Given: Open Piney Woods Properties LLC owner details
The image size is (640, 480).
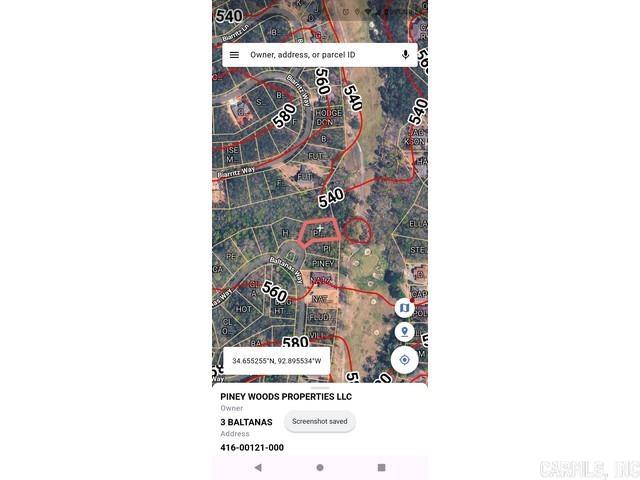Looking at the screenshot, I should (x=286, y=397).
